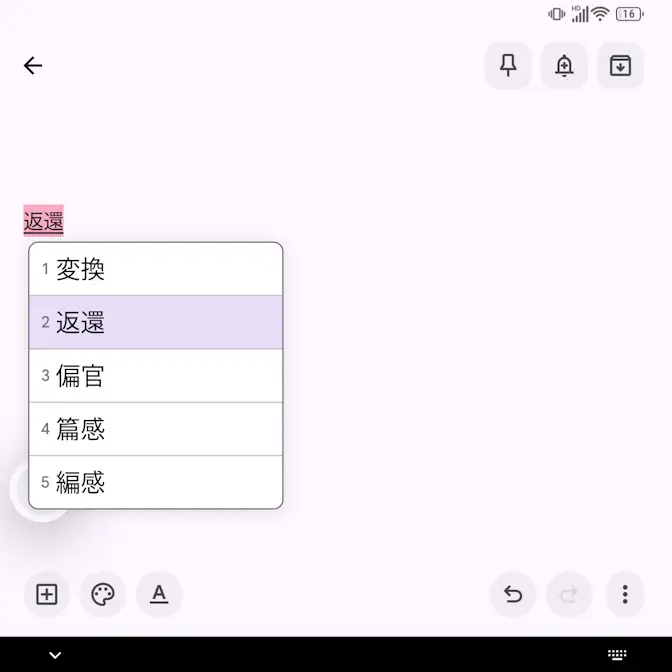
Task: Open the color palette options
Action: [x=103, y=595]
